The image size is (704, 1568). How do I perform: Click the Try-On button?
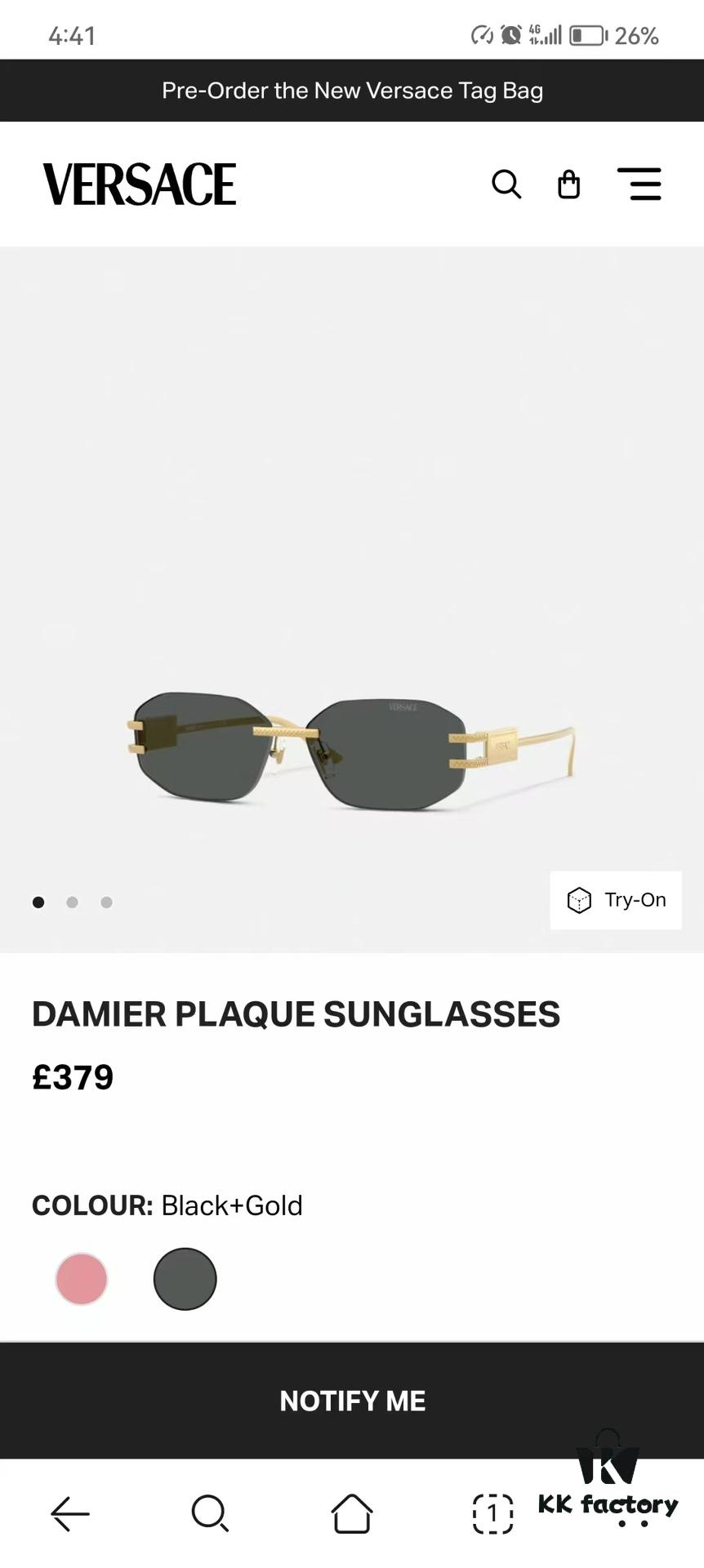616,900
